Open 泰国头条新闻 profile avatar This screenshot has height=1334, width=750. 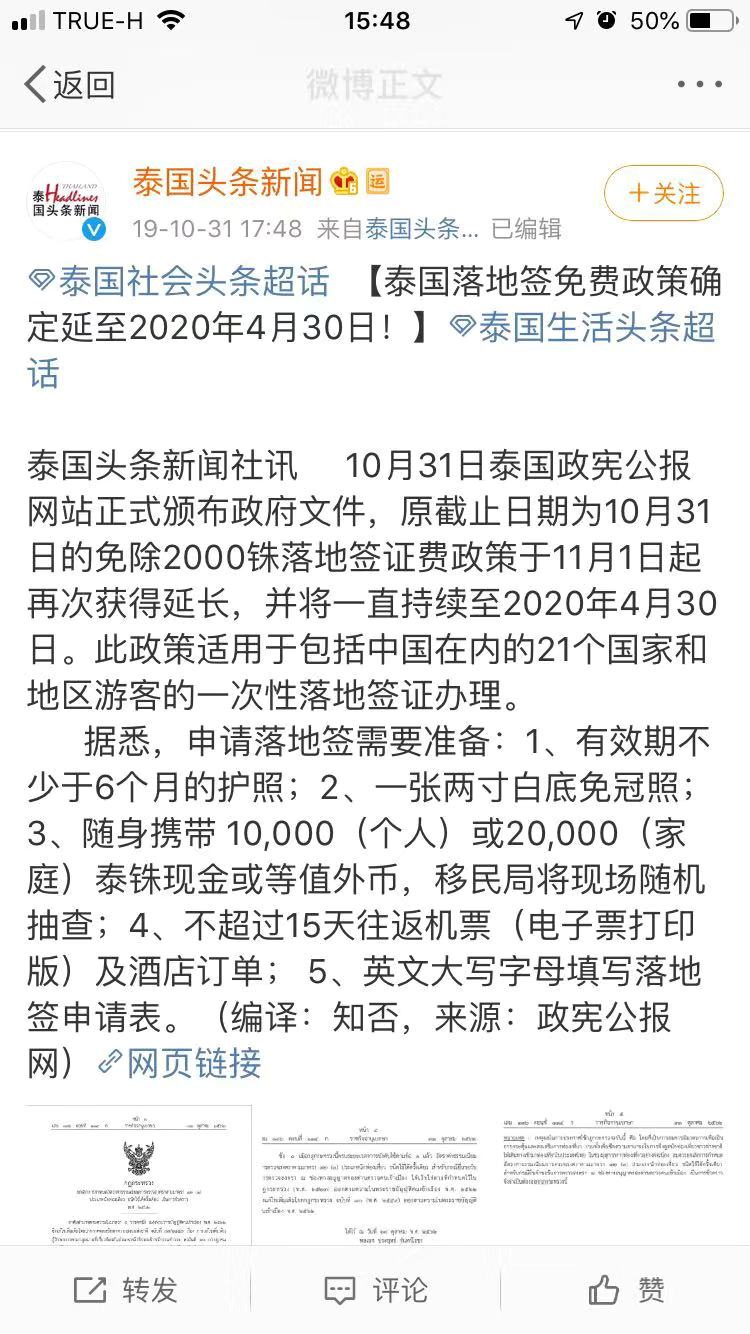pyautogui.click(x=68, y=201)
